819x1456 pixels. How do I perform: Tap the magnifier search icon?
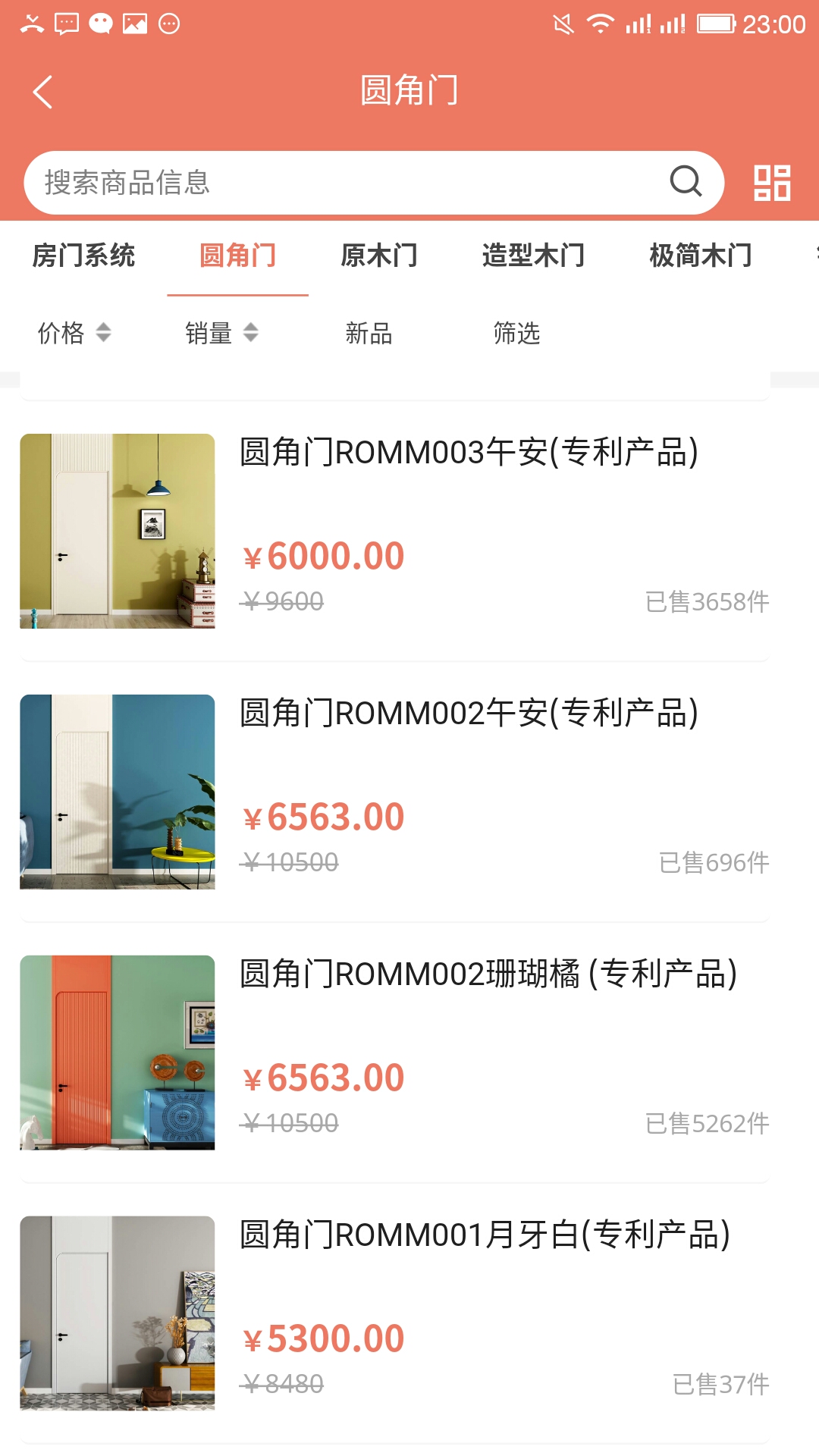pyautogui.click(x=686, y=182)
